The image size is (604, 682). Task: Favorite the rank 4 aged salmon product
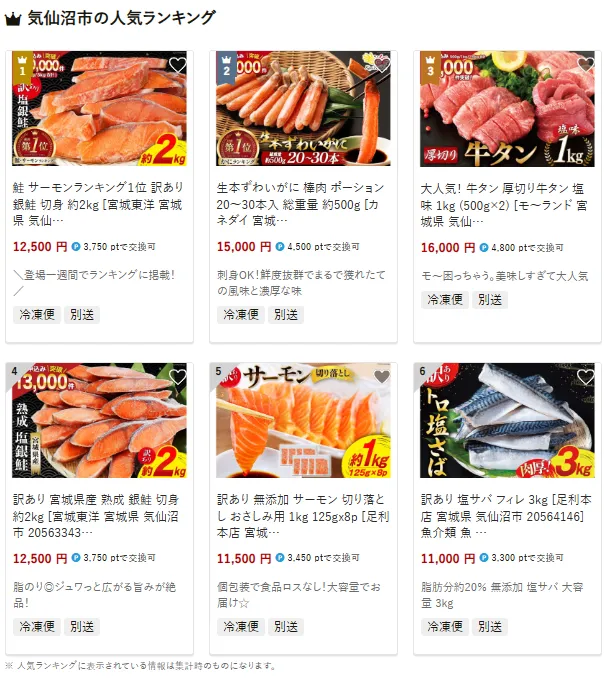click(x=177, y=377)
